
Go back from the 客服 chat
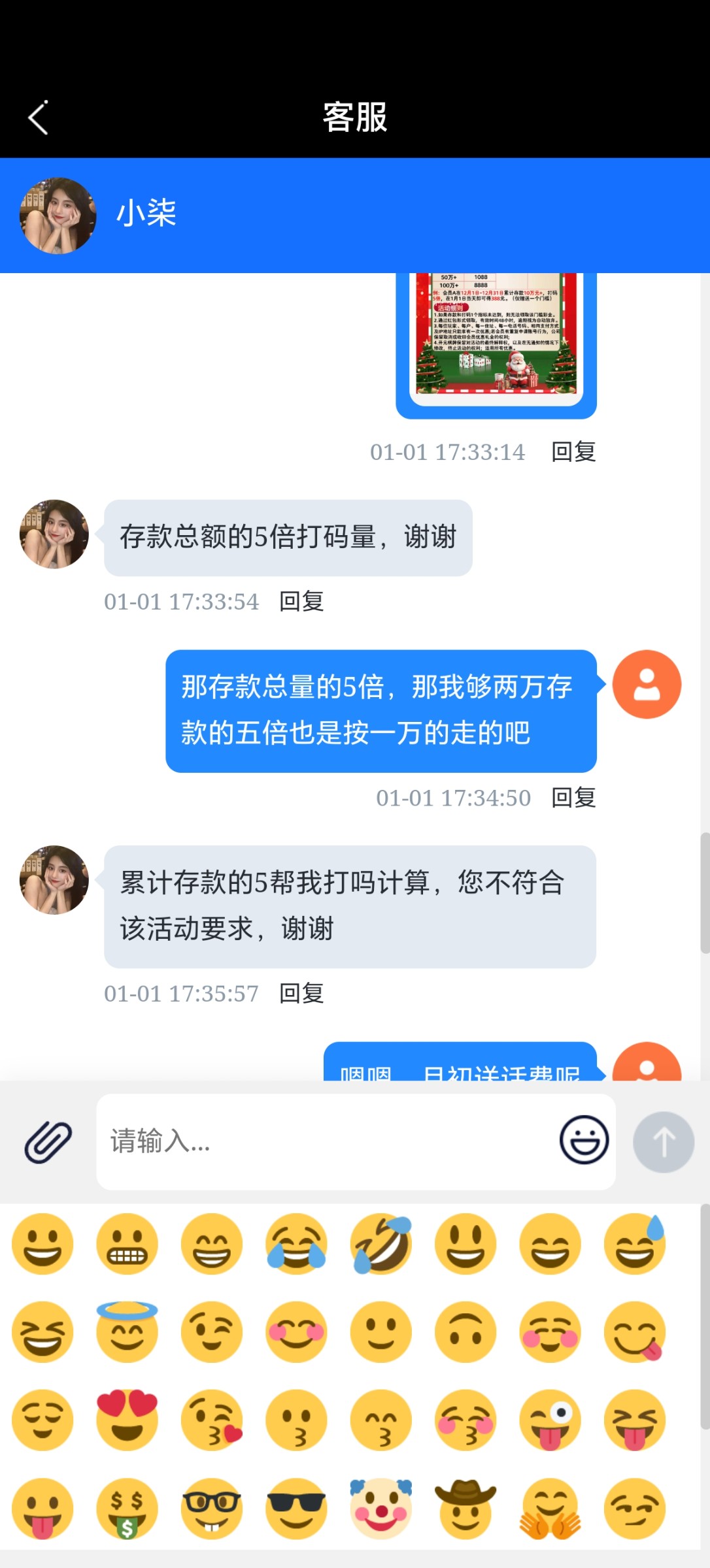(39, 118)
